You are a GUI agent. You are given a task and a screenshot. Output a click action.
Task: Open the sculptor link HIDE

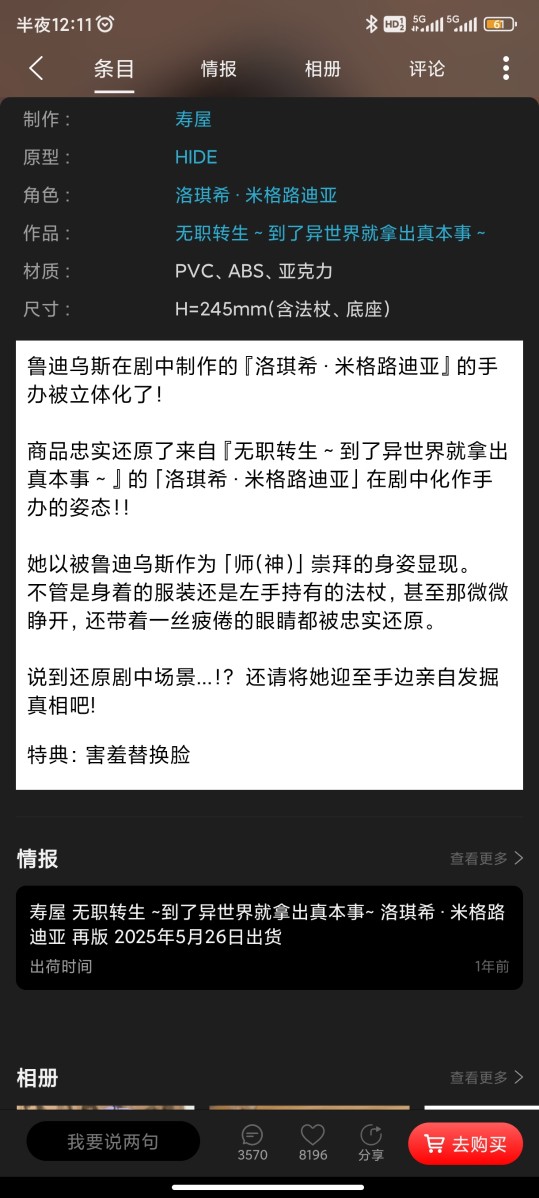coord(196,157)
